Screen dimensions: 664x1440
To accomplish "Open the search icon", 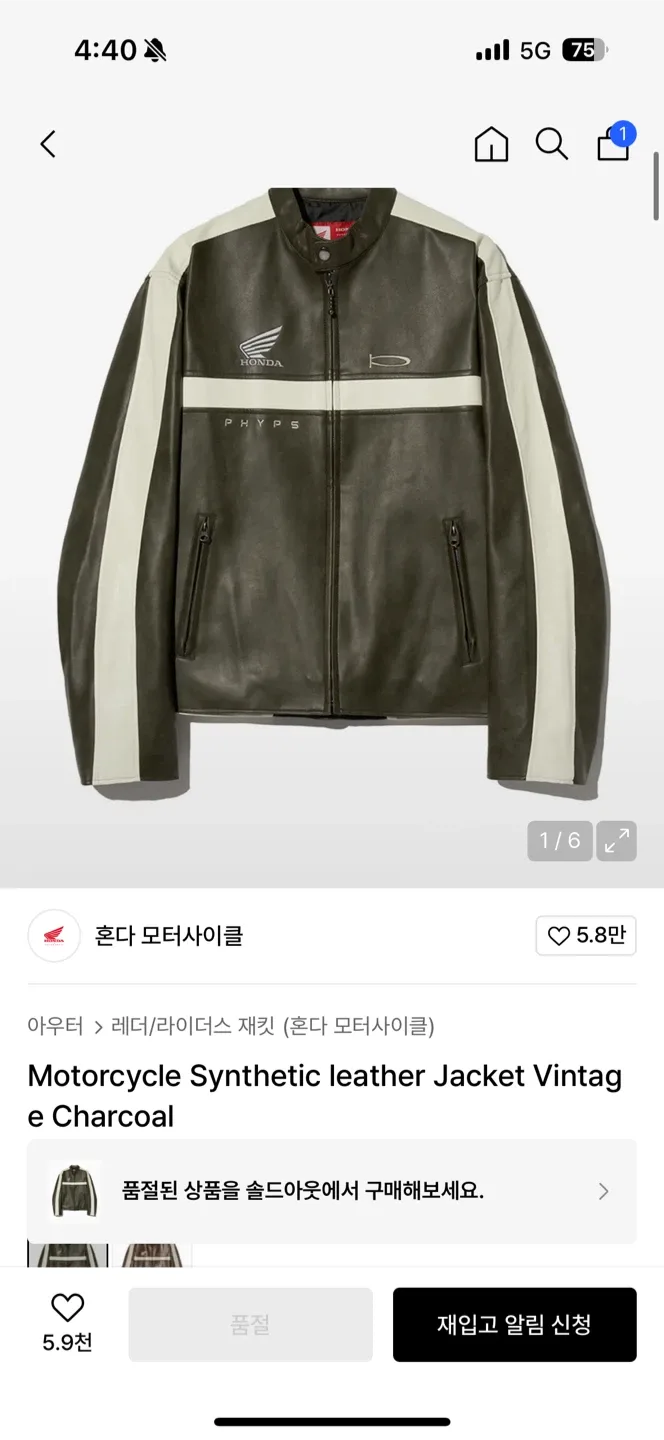I will 551,144.
